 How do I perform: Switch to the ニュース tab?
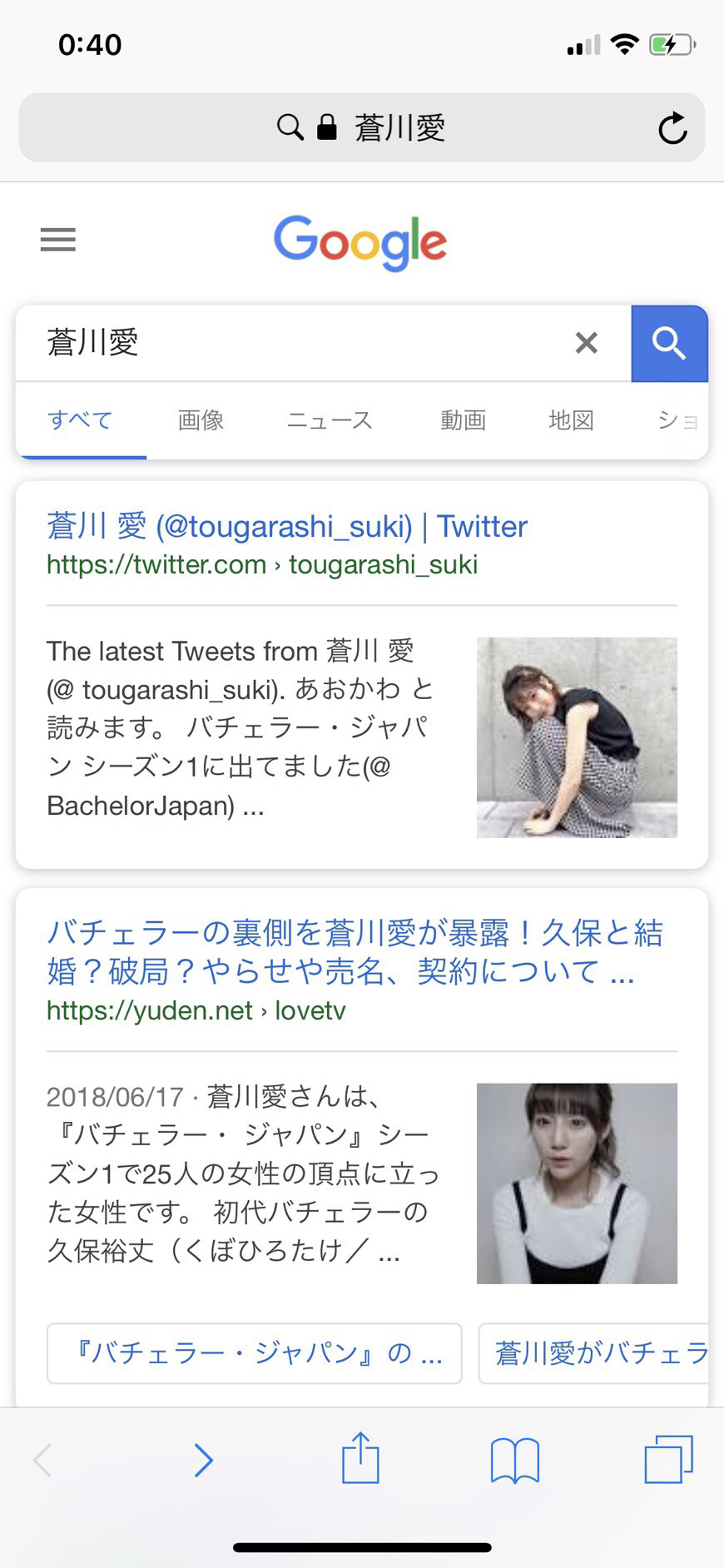pos(330,420)
